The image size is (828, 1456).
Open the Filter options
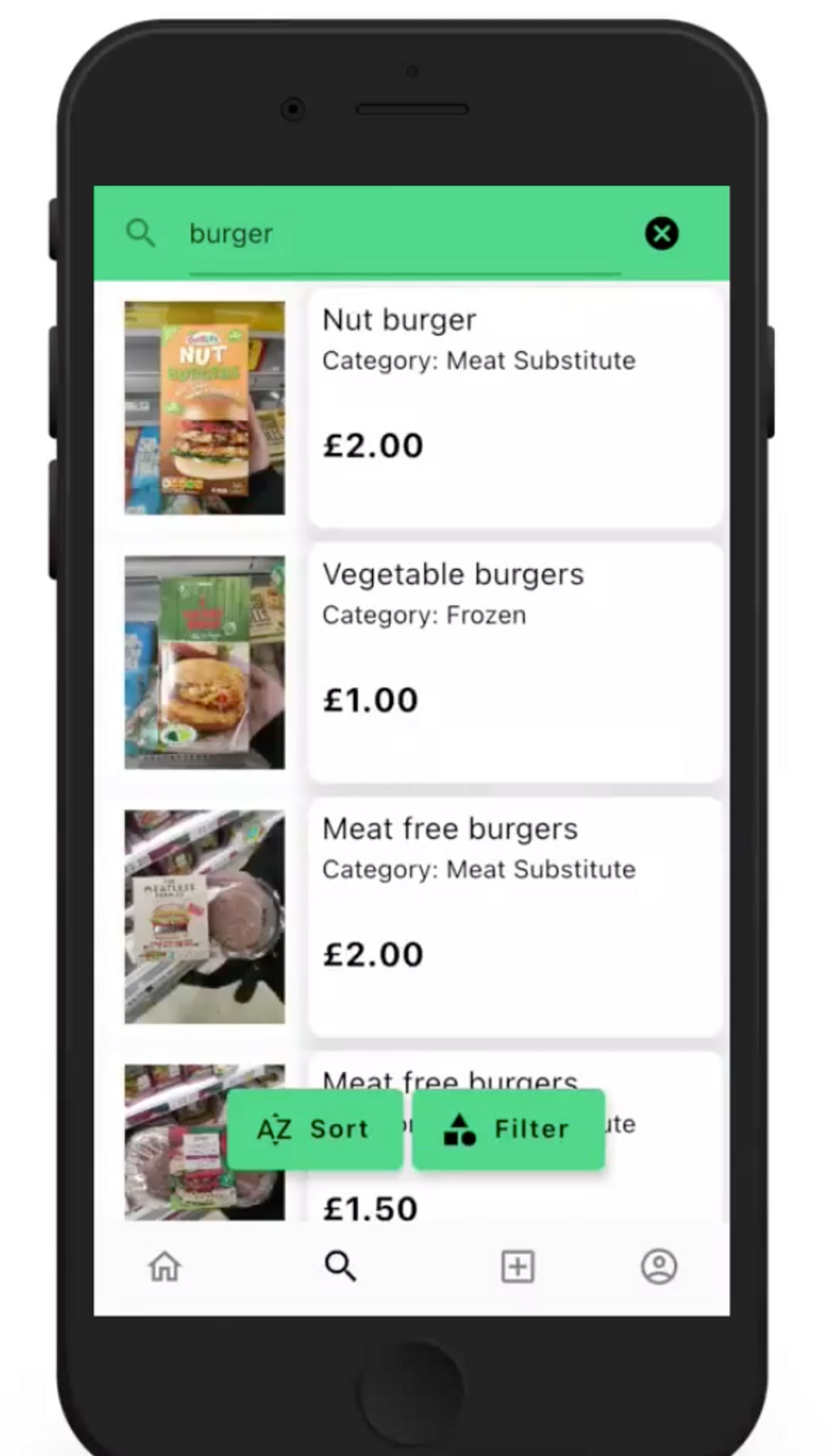click(509, 1128)
